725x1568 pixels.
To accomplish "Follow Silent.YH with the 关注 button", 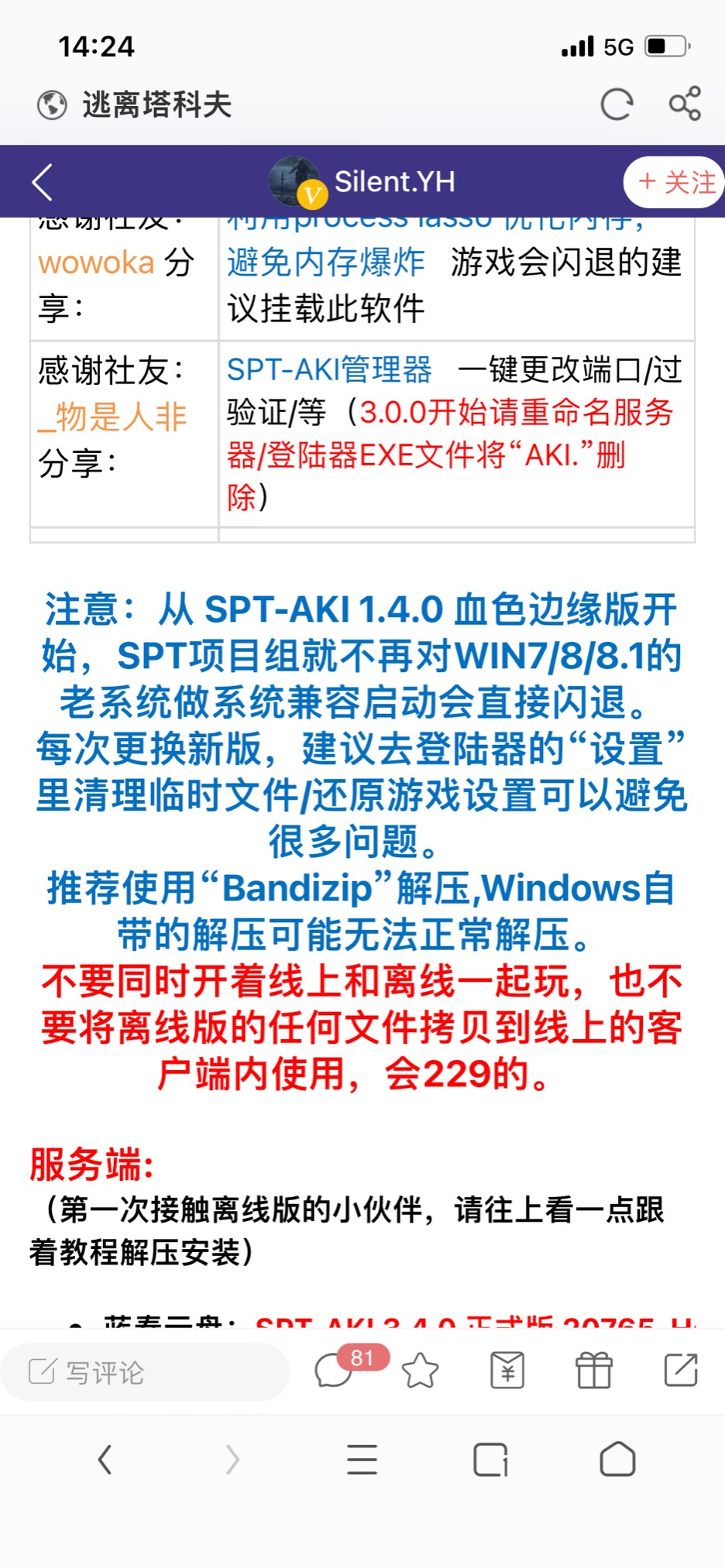I will (x=675, y=182).
